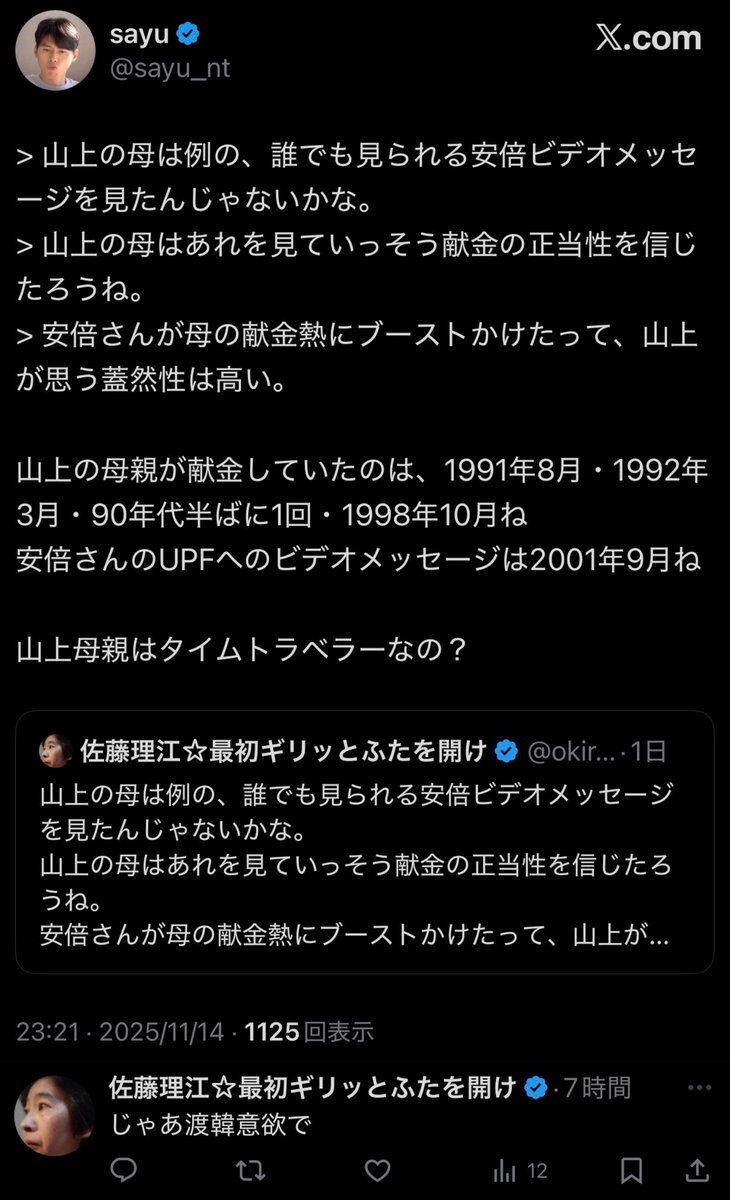730x1200 pixels.
Task: Like the じゃあ渡韓意欲で reply
Action: click(x=377, y=1170)
